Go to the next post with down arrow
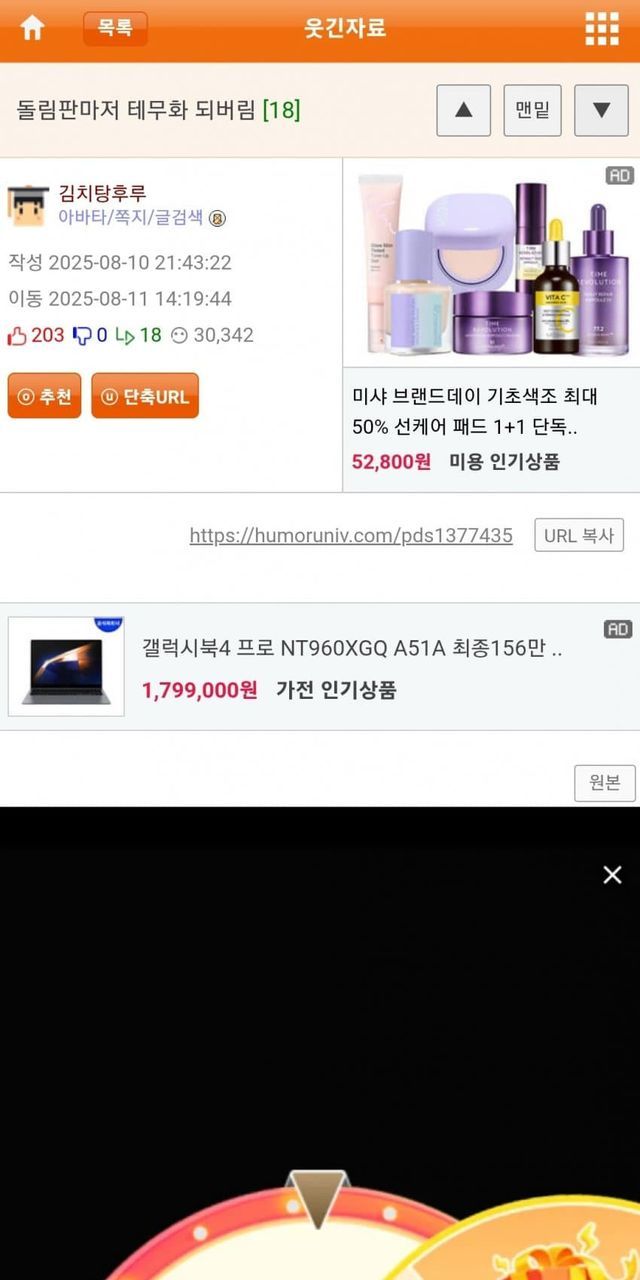This screenshot has height=1280, width=640. coord(601,110)
